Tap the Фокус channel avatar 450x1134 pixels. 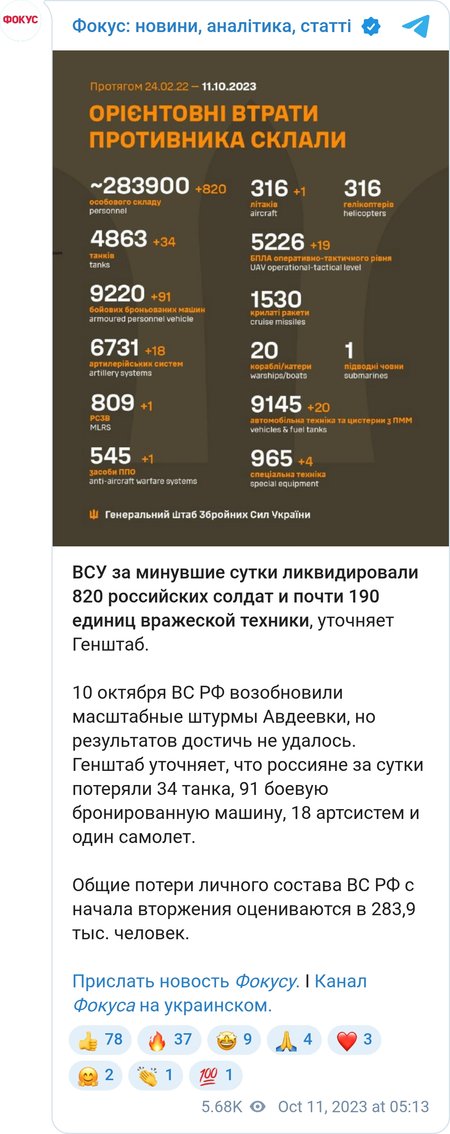[x=21, y=20]
